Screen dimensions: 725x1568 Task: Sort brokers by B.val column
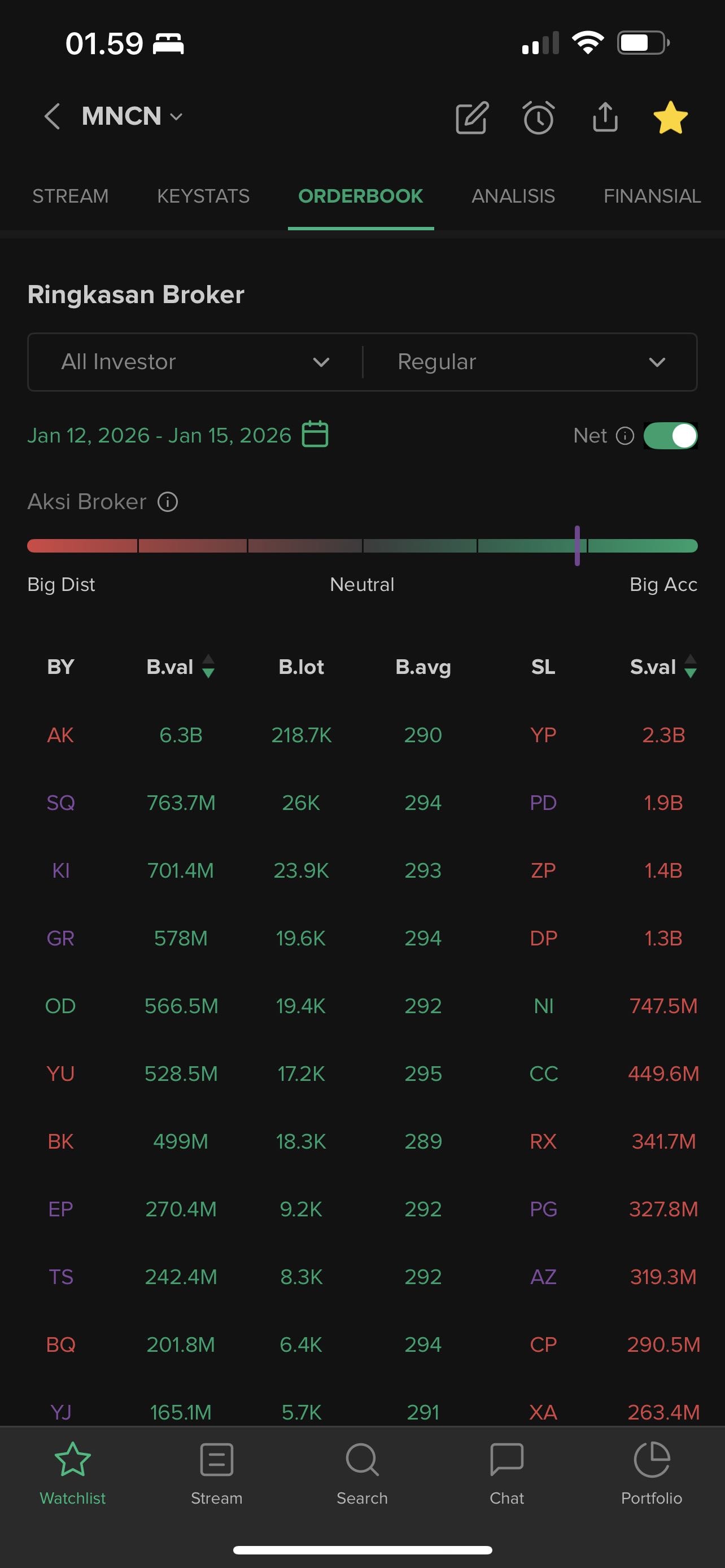pos(180,667)
